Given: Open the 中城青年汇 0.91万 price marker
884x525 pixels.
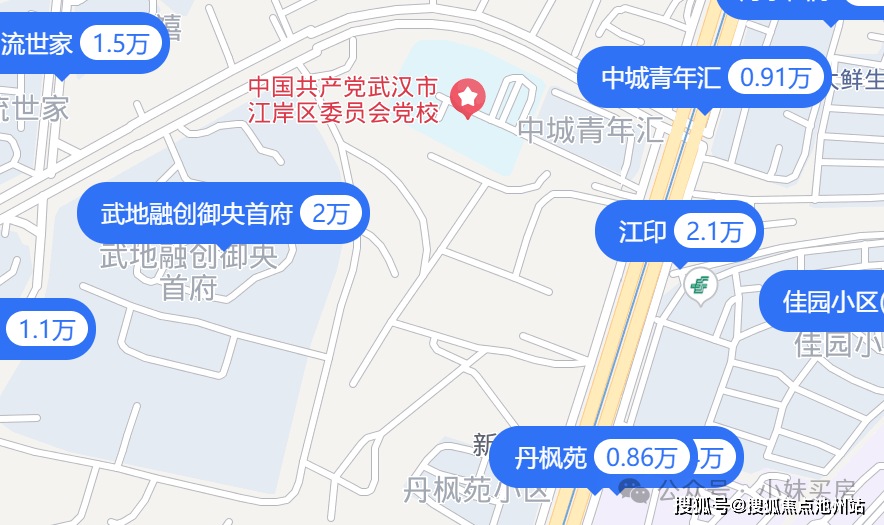Looking at the screenshot, I should tap(705, 77).
